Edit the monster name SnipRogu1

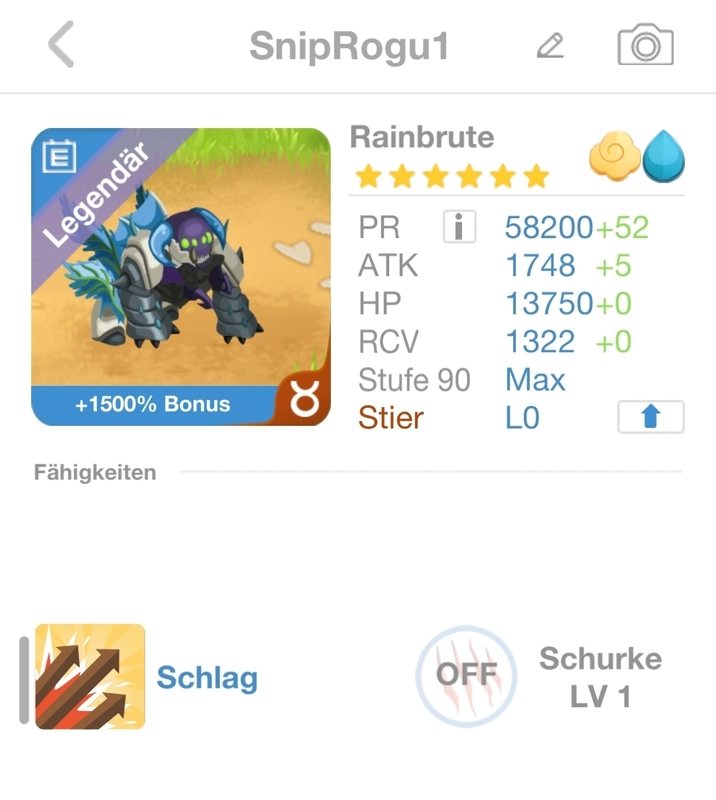click(549, 46)
